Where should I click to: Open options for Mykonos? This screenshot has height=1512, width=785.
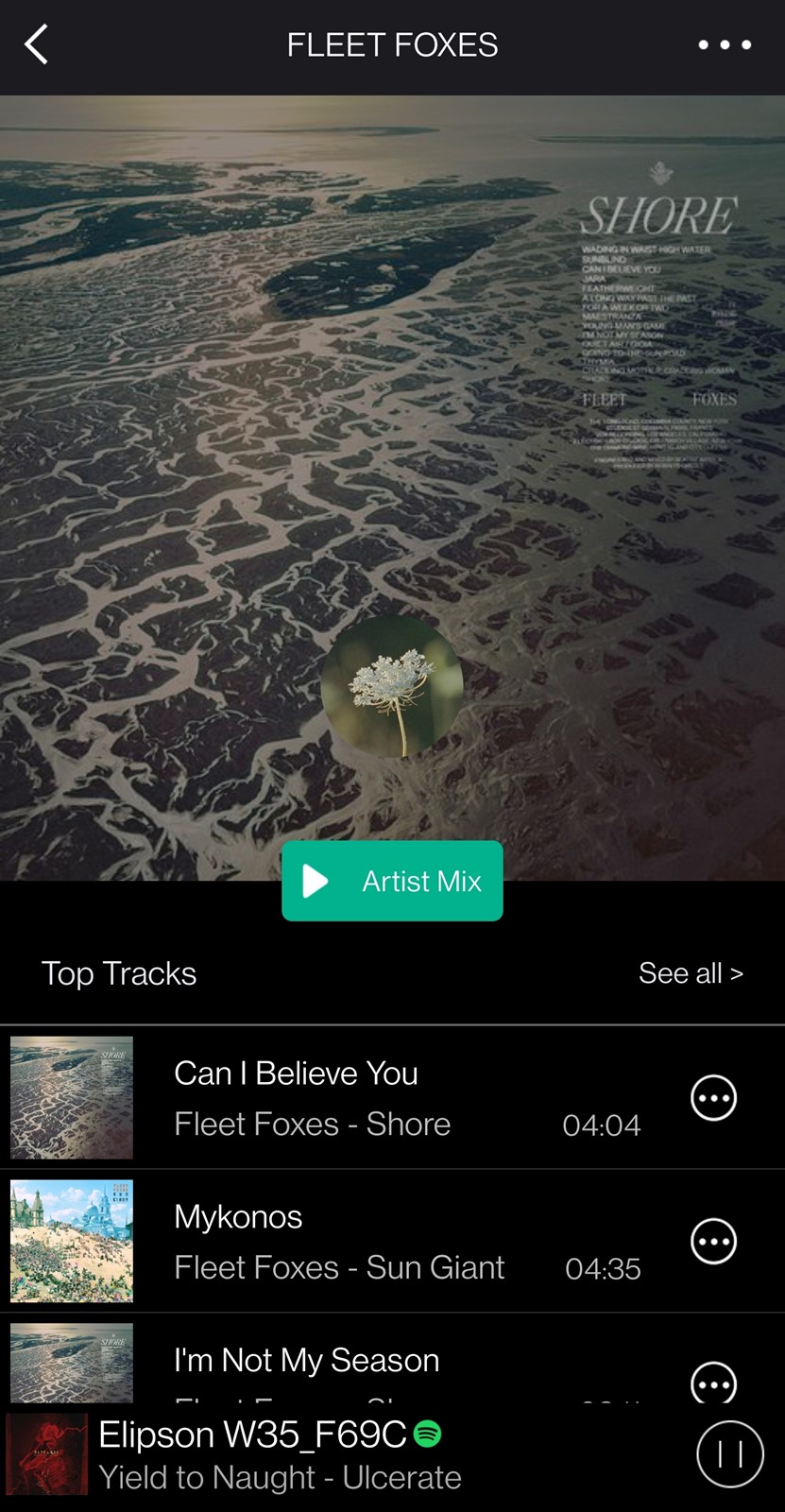tap(714, 1242)
